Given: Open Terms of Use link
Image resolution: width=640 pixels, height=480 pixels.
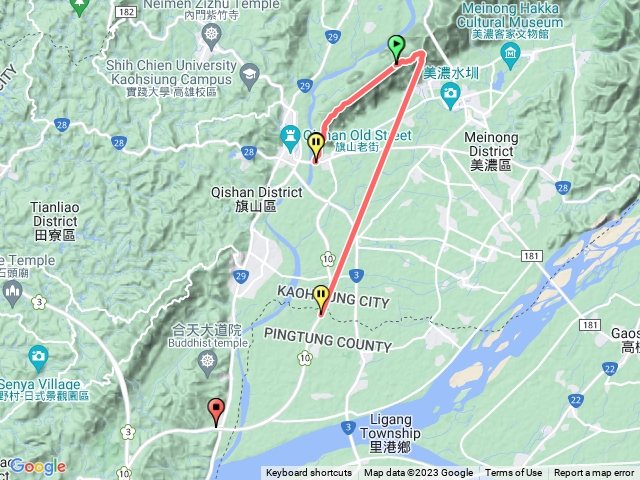Looking at the screenshot, I should (x=514, y=473).
